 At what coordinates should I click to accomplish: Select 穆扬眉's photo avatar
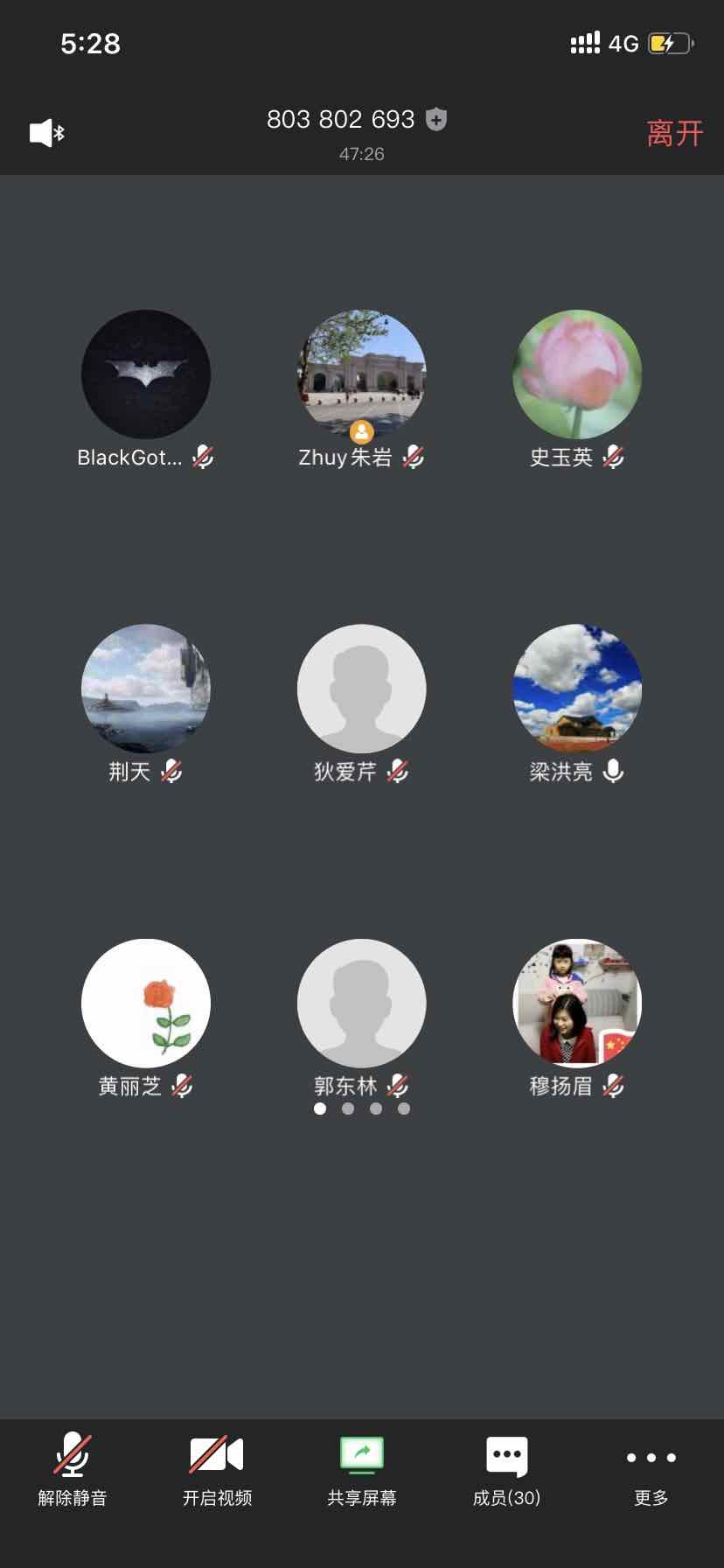(577, 1004)
